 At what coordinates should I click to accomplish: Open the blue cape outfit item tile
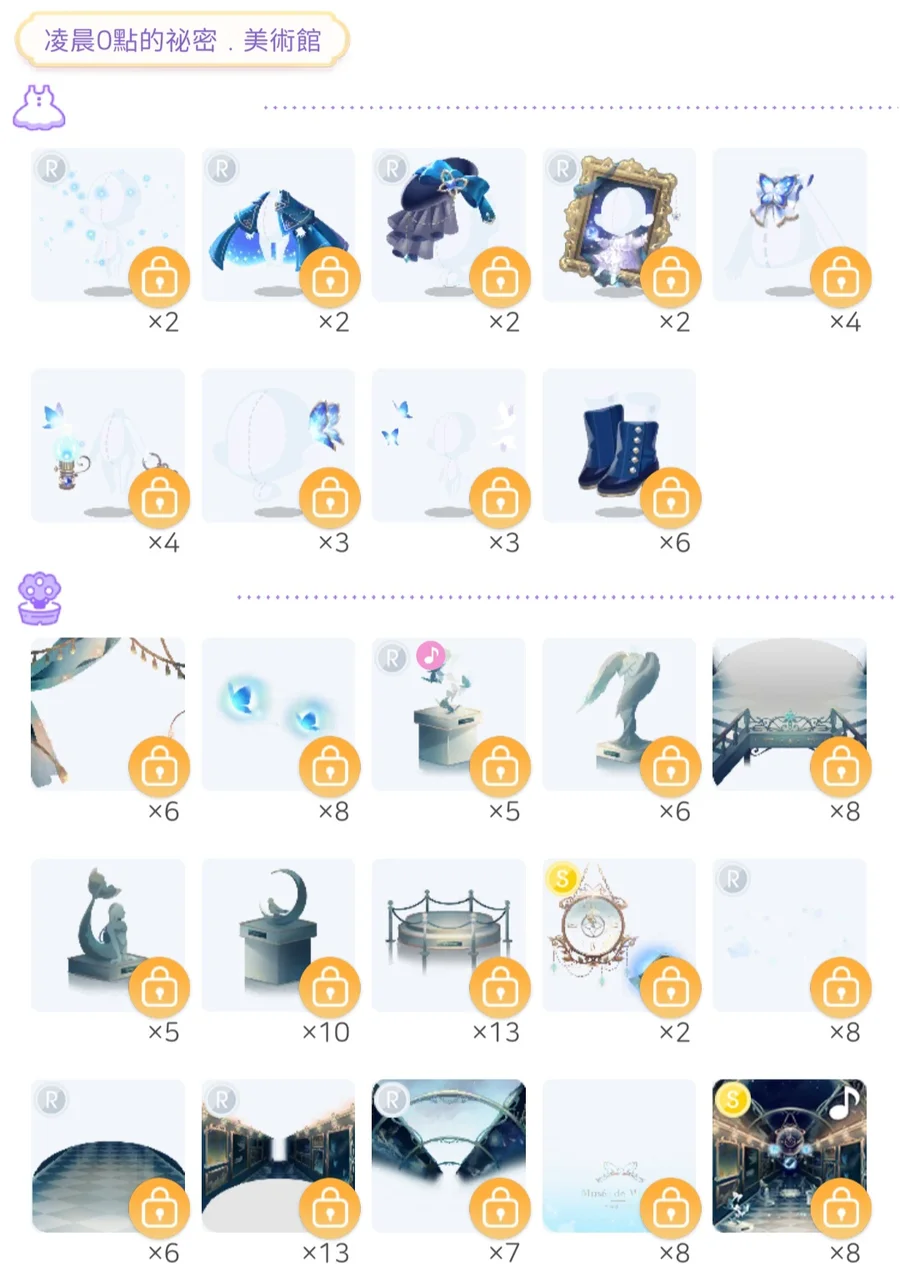(278, 225)
